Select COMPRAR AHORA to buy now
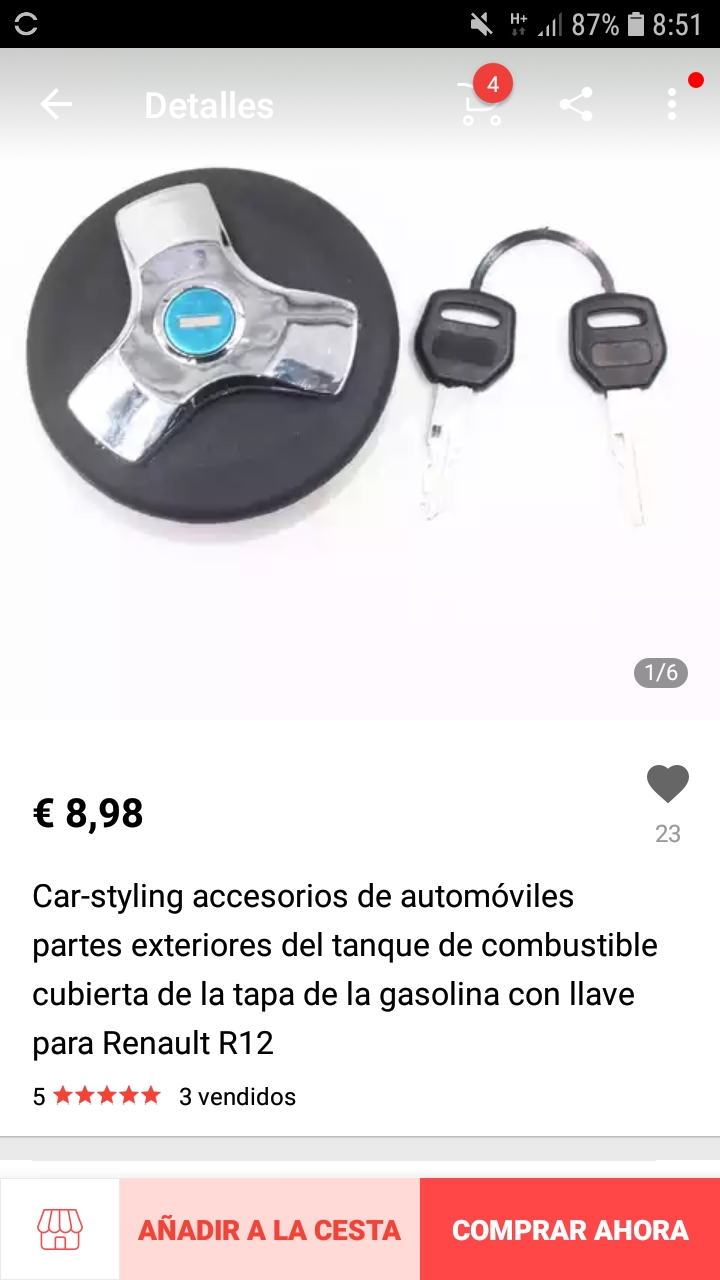720x1280 pixels. [x=570, y=1229]
